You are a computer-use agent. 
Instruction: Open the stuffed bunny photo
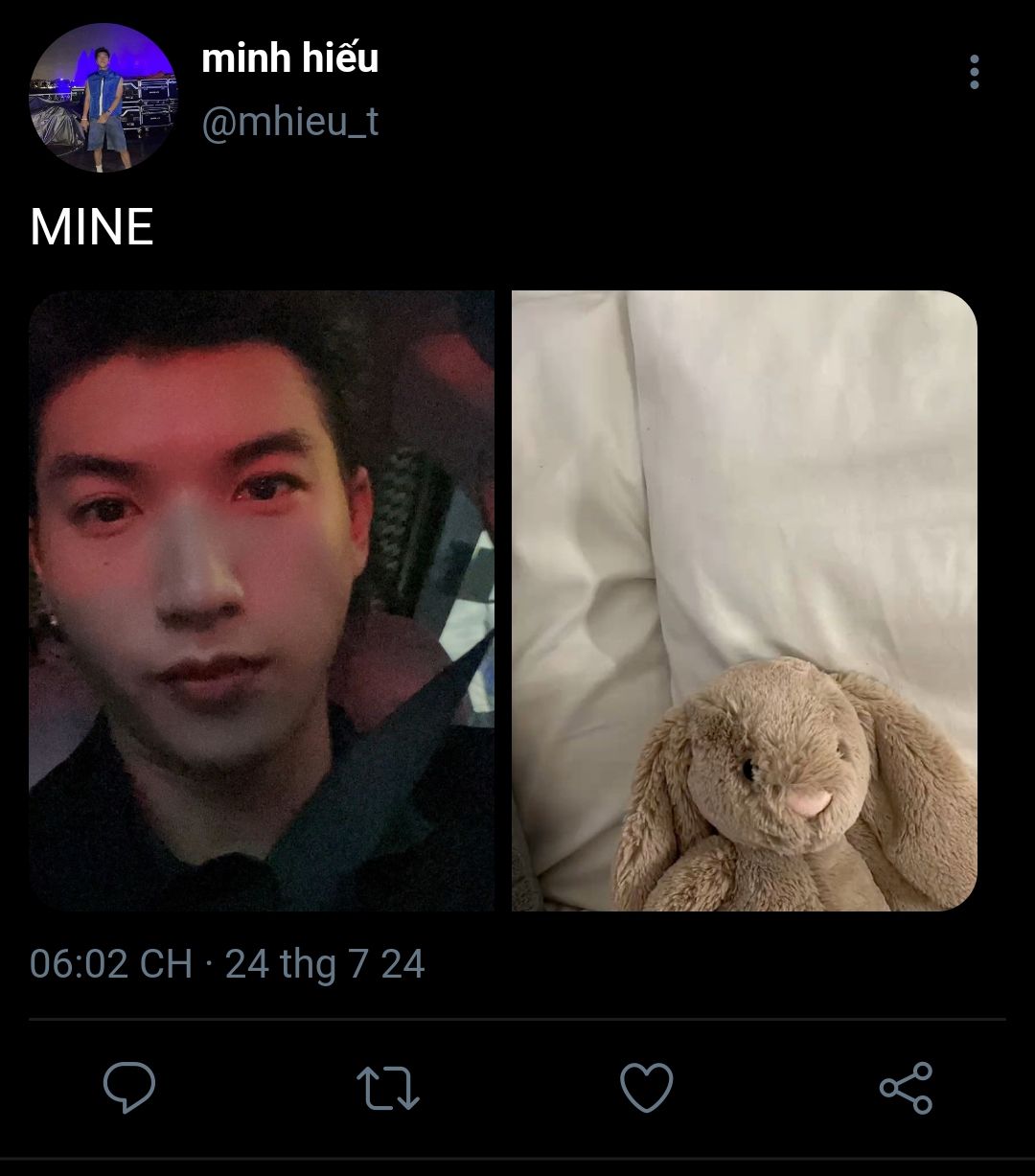coord(745,600)
